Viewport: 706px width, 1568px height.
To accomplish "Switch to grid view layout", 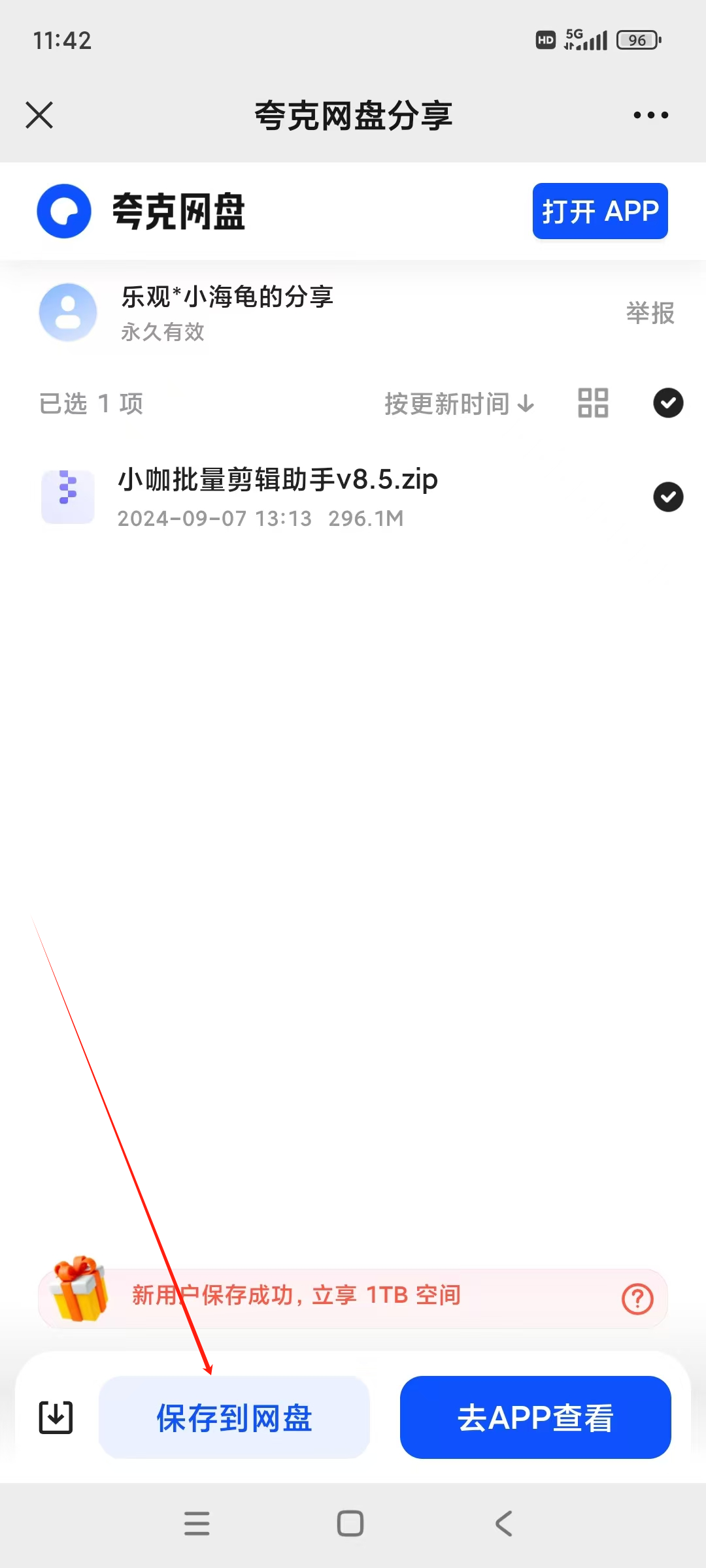I will pos(593,403).
